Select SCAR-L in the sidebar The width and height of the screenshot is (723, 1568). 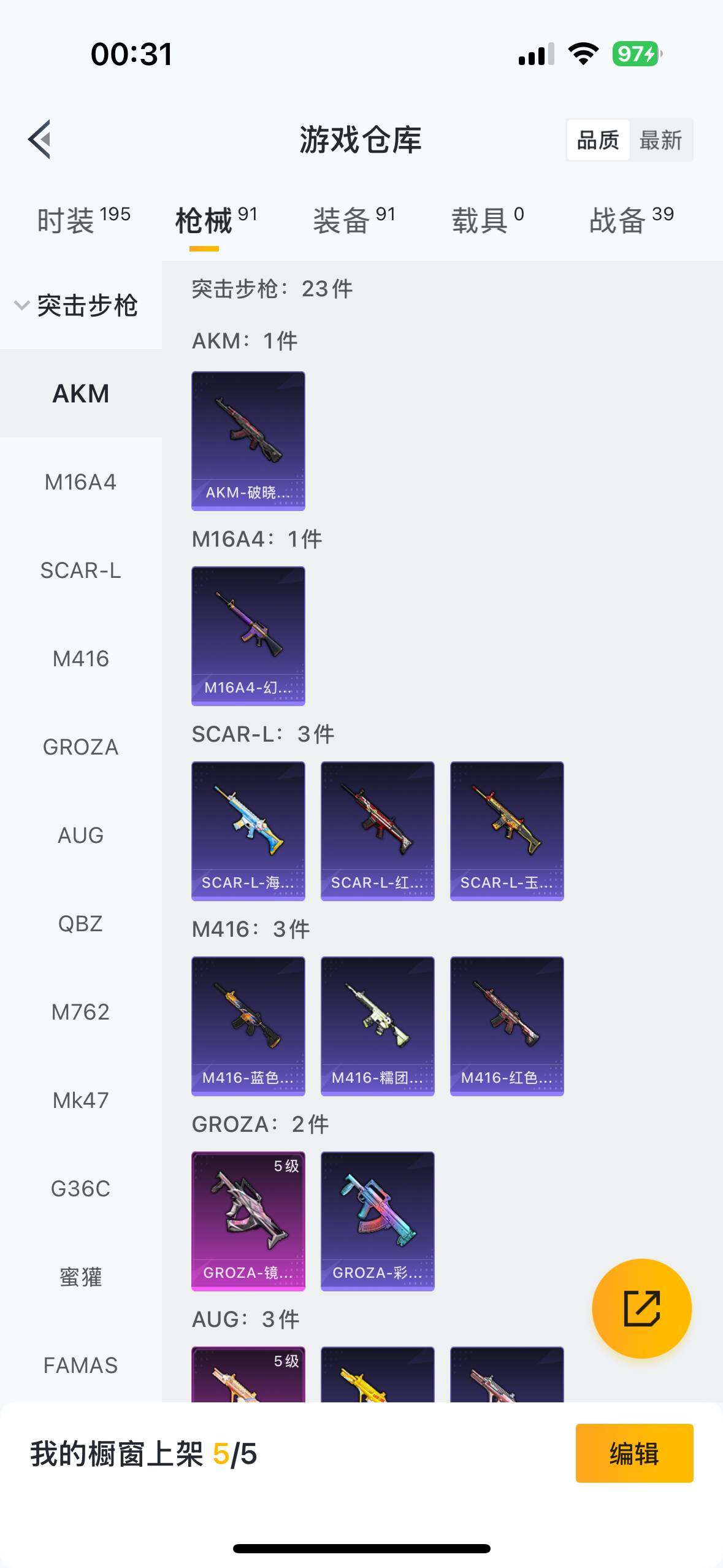tap(80, 571)
